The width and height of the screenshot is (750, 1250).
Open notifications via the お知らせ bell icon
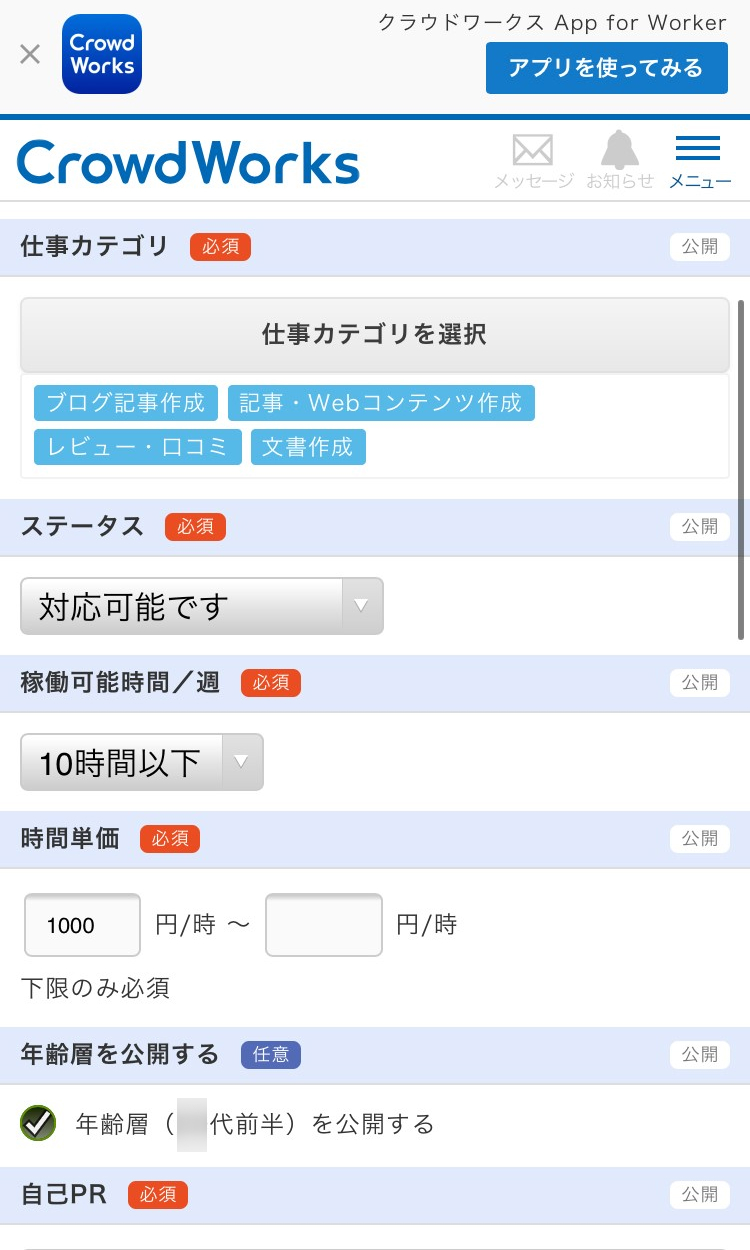pos(620,152)
